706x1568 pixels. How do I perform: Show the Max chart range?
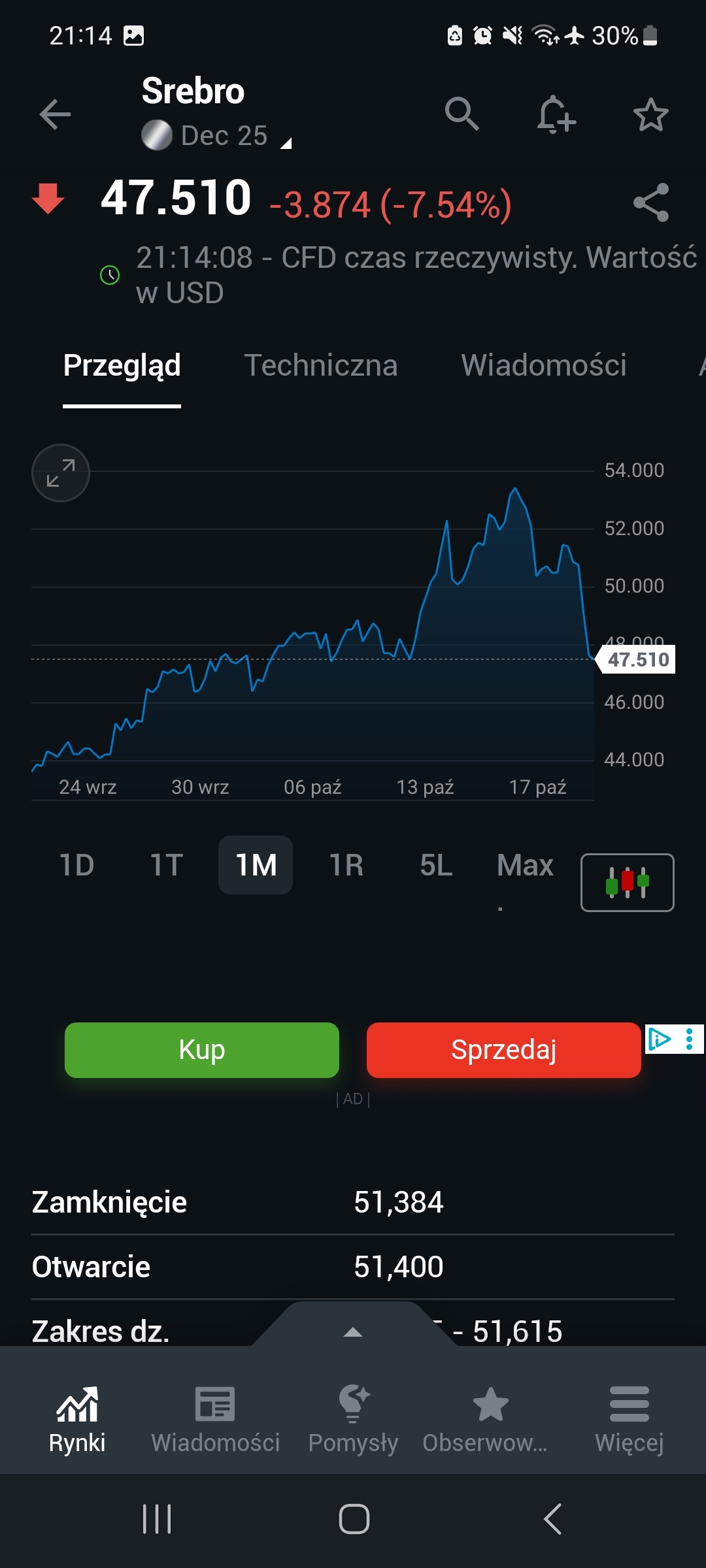point(525,865)
